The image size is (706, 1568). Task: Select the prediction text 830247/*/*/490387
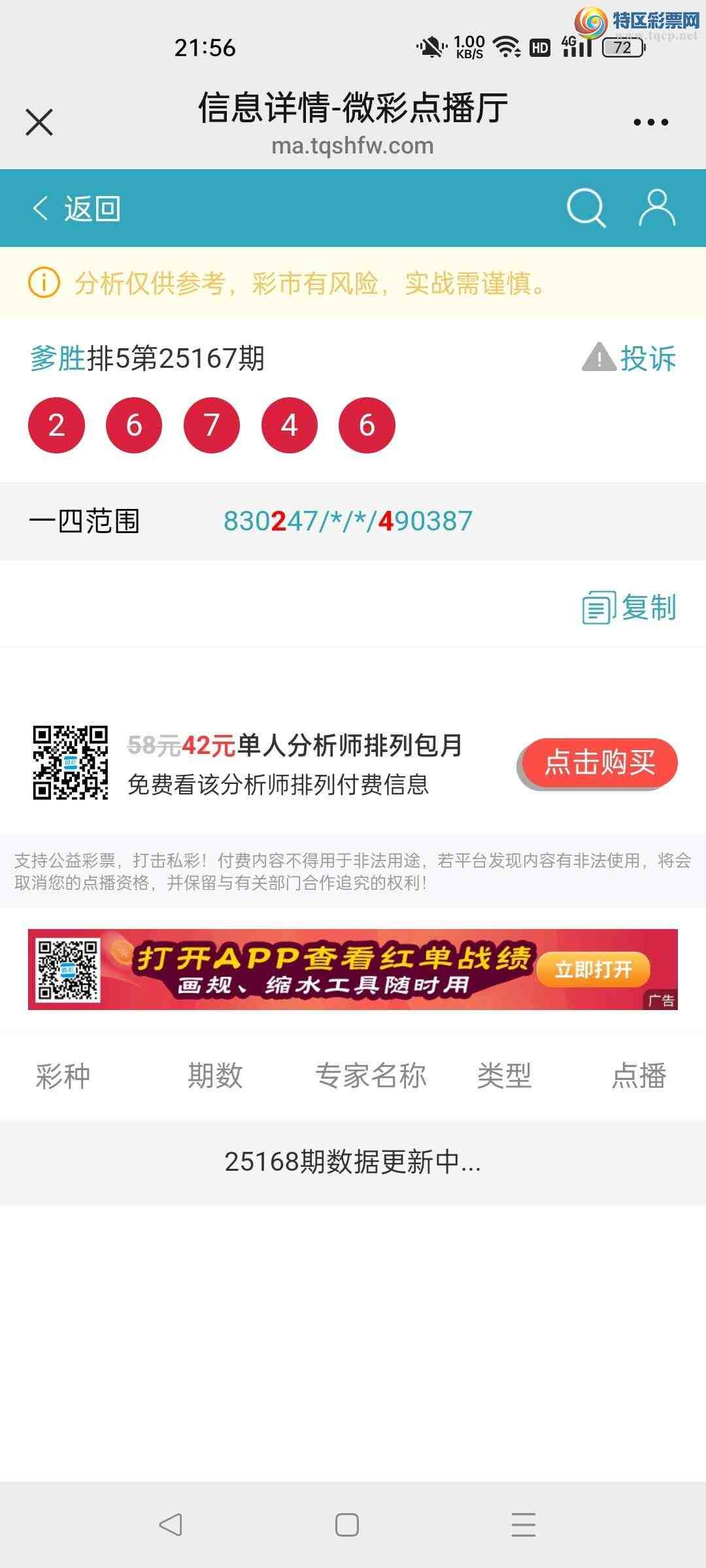348,521
